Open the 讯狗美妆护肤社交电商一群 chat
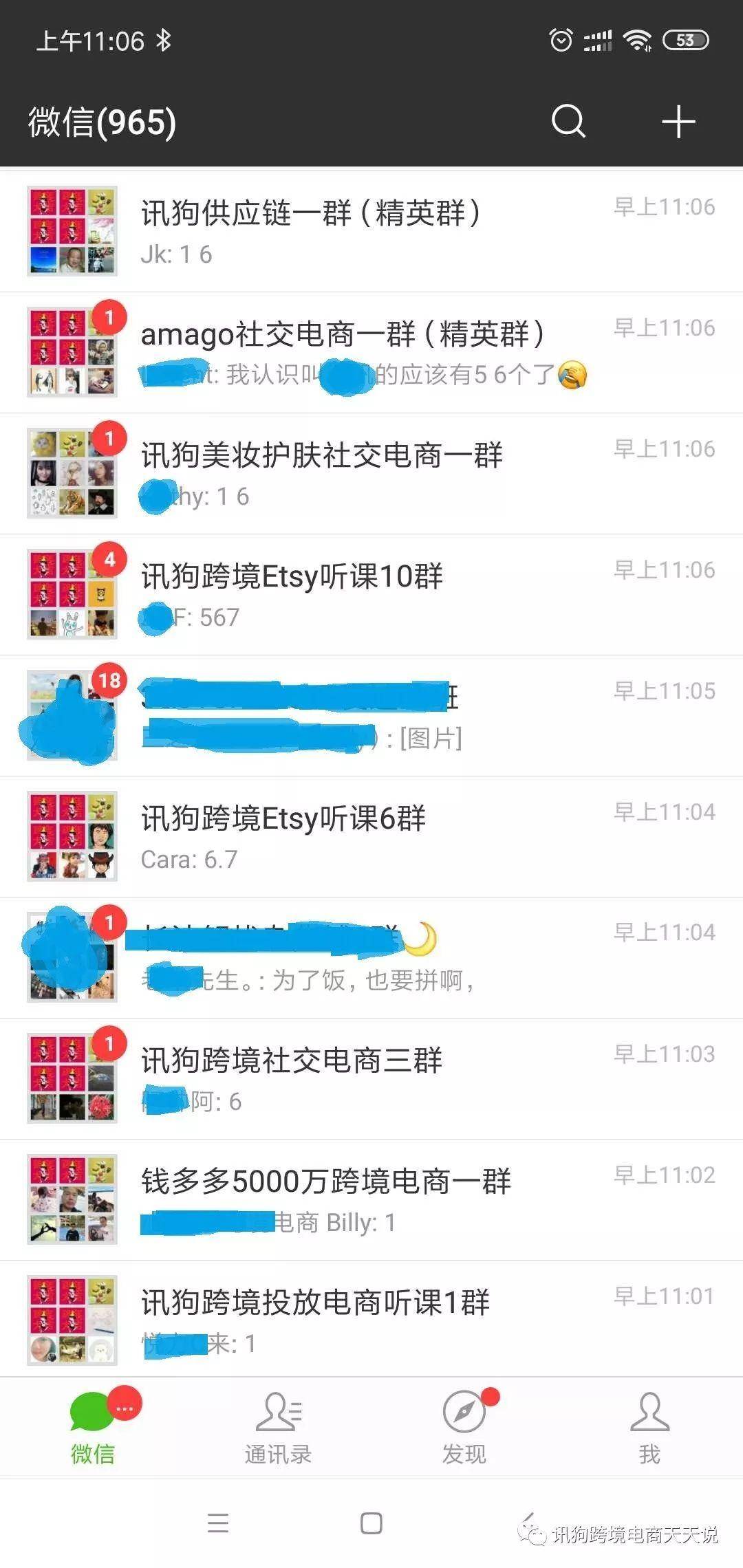 [x=371, y=474]
